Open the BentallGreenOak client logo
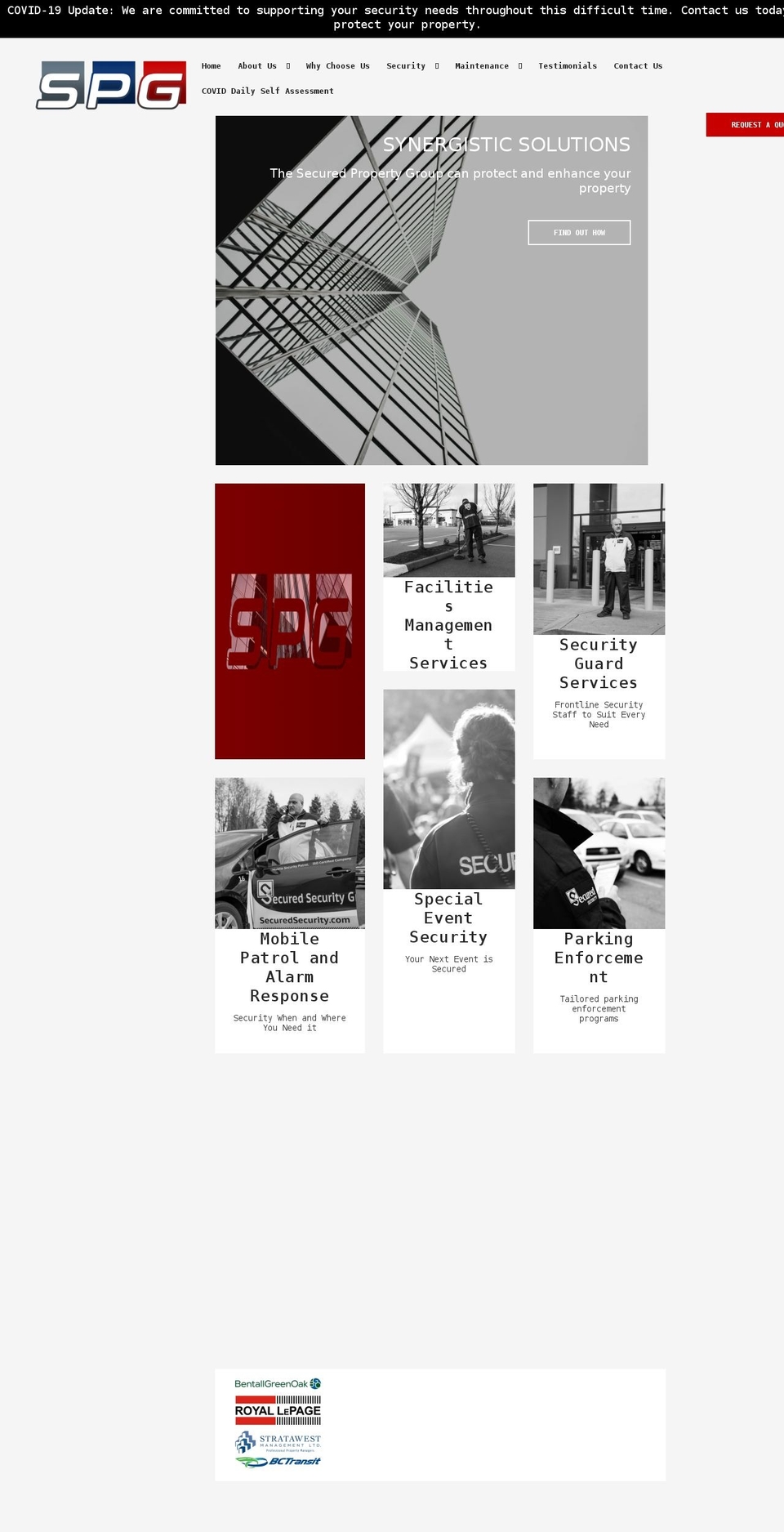Image resolution: width=784 pixels, height=1532 pixels. pos(278,1382)
